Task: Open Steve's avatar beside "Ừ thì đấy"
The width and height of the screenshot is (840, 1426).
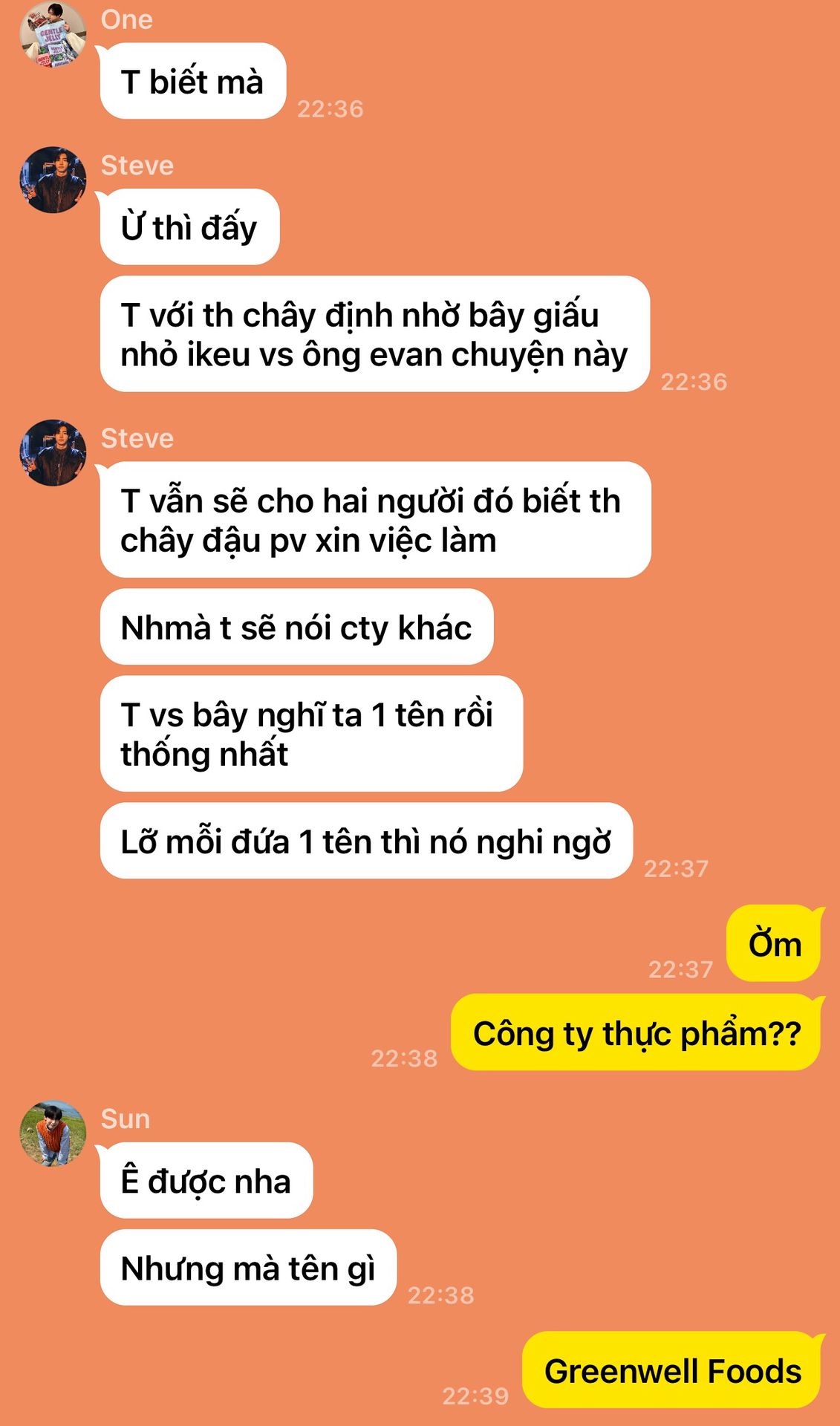Action: click(x=53, y=180)
